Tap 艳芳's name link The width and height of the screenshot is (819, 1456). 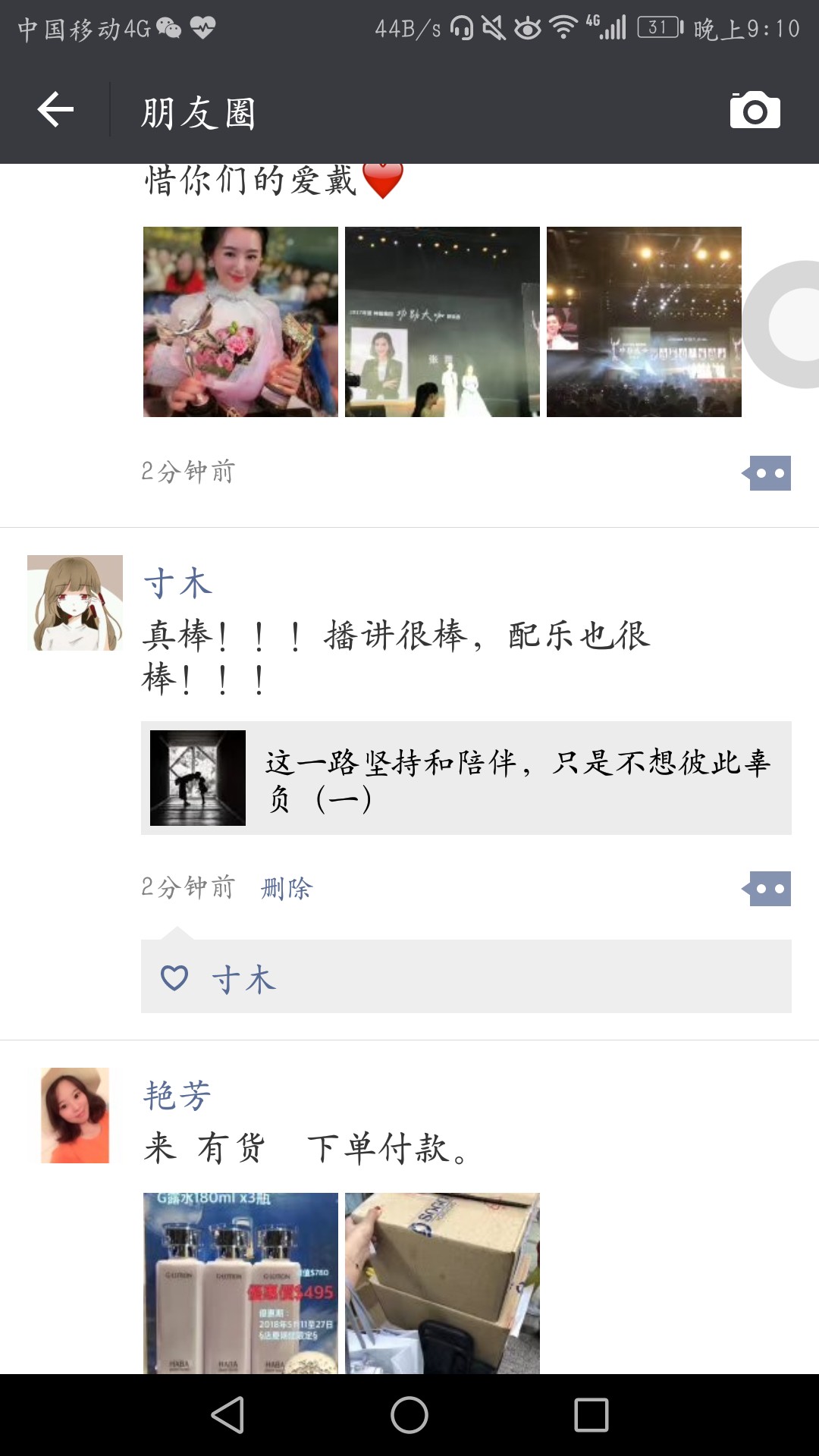[x=178, y=1096]
